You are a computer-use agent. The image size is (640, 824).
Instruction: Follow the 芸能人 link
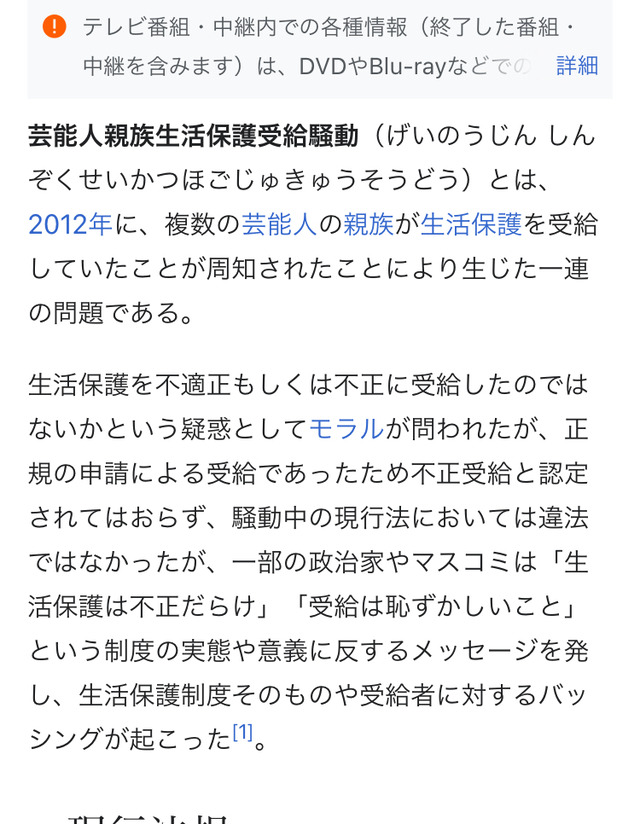pyautogui.click(x=278, y=224)
